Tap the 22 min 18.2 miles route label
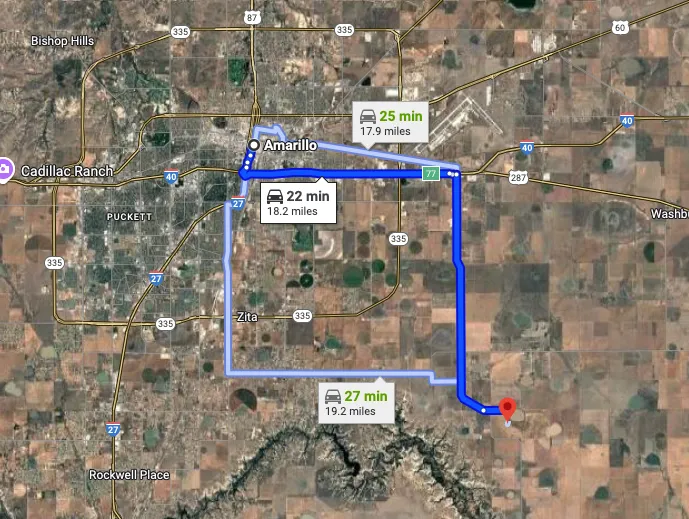This screenshot has width=689, height=519. 297,203
